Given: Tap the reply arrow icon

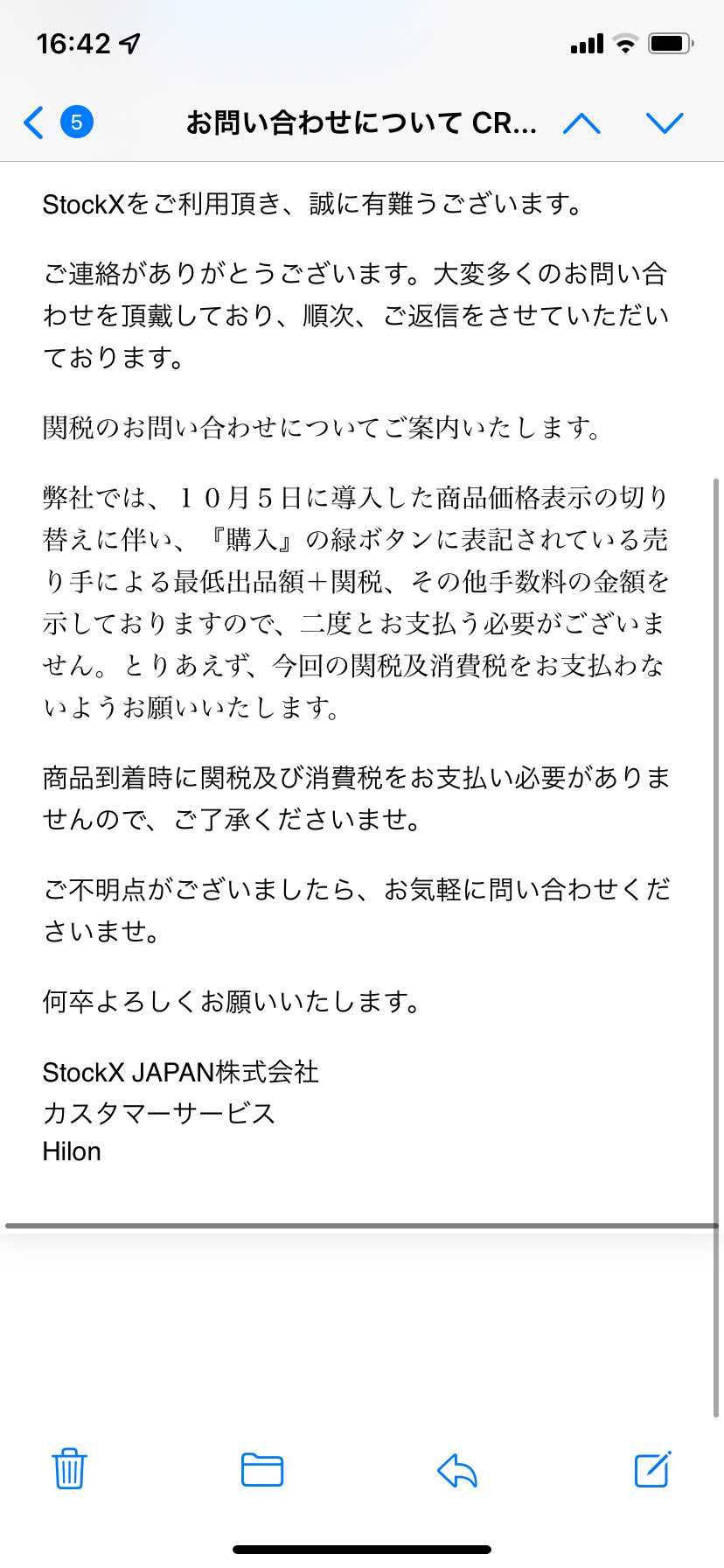Looking at the screenshot, I should click(457, 1471).
